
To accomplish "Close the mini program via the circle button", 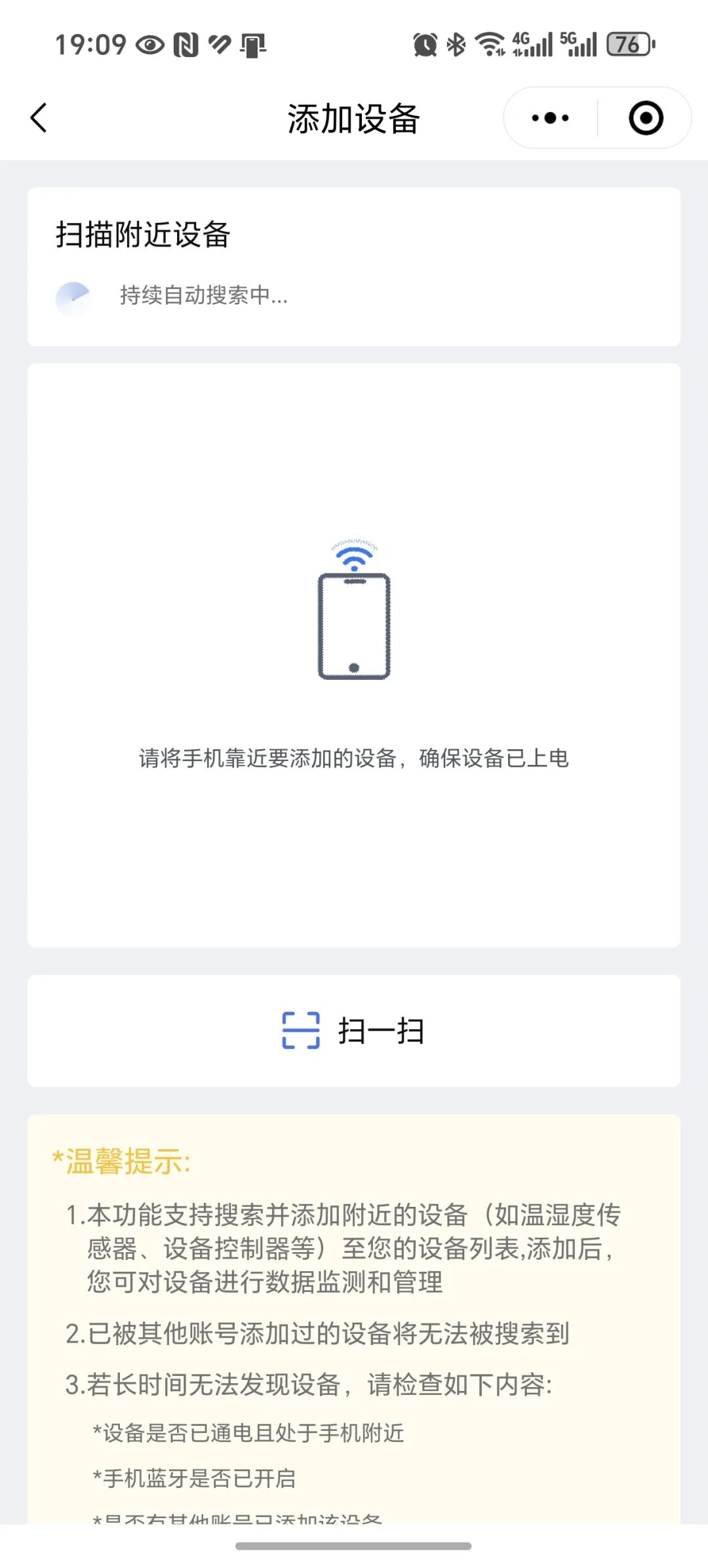I will (645, 118).
